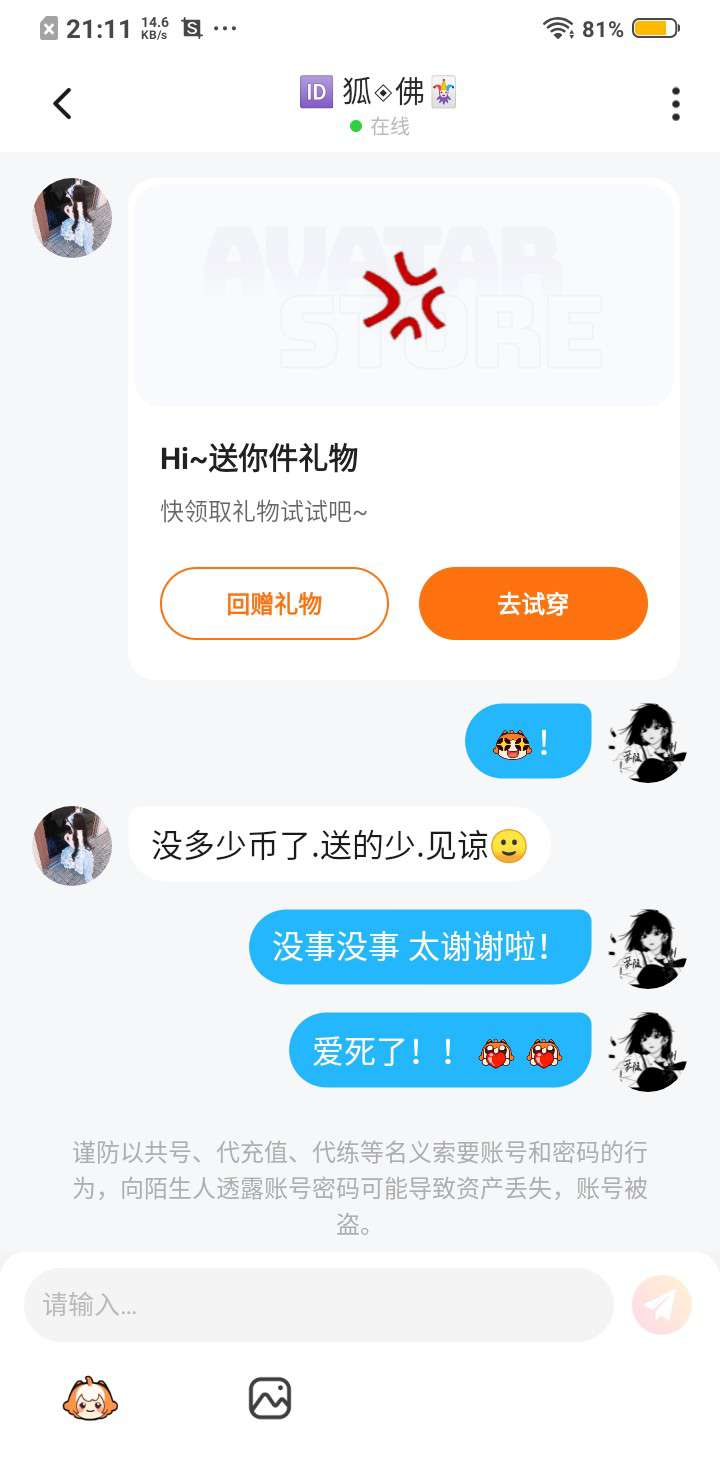
Task: Open the gift card preview image
Action: (404, 297)
